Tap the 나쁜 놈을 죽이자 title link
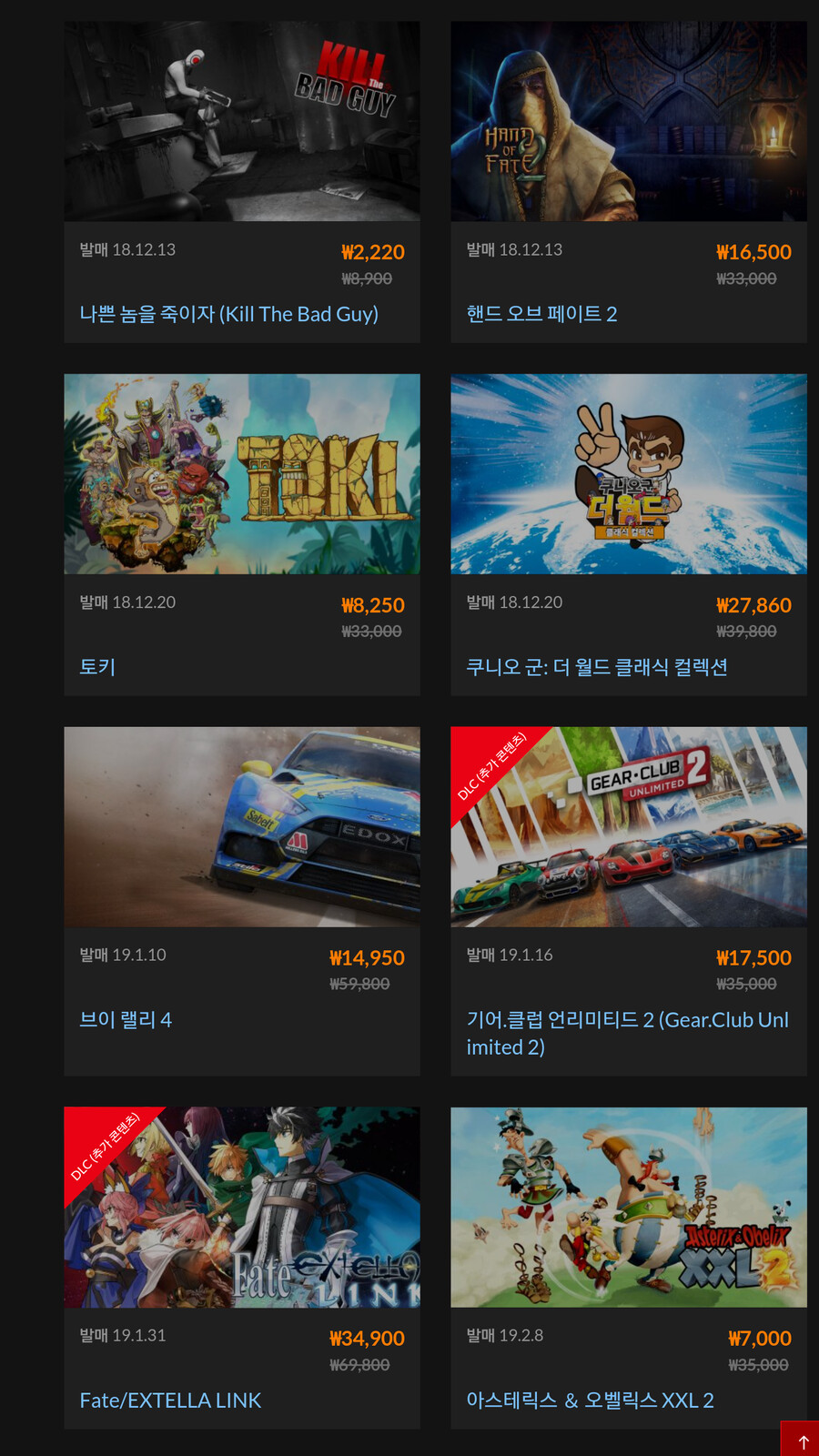This screenshot has height=1456, width=819. 228,314
